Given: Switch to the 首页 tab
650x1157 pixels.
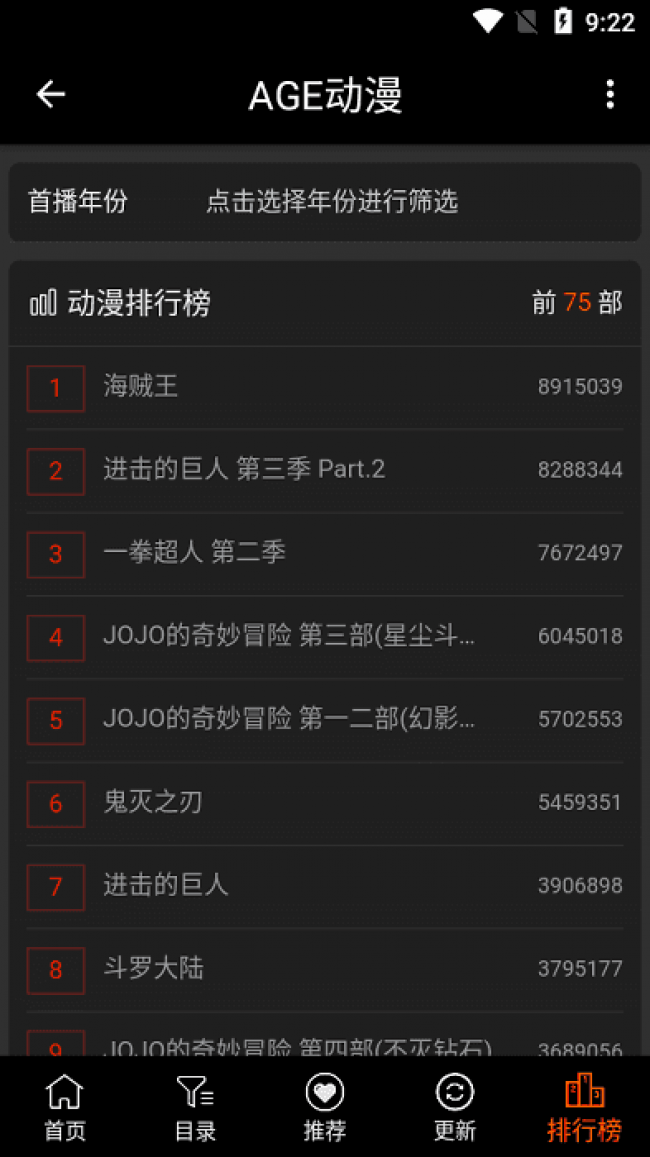Looking at the screenshot, I should click(65, 1106).
